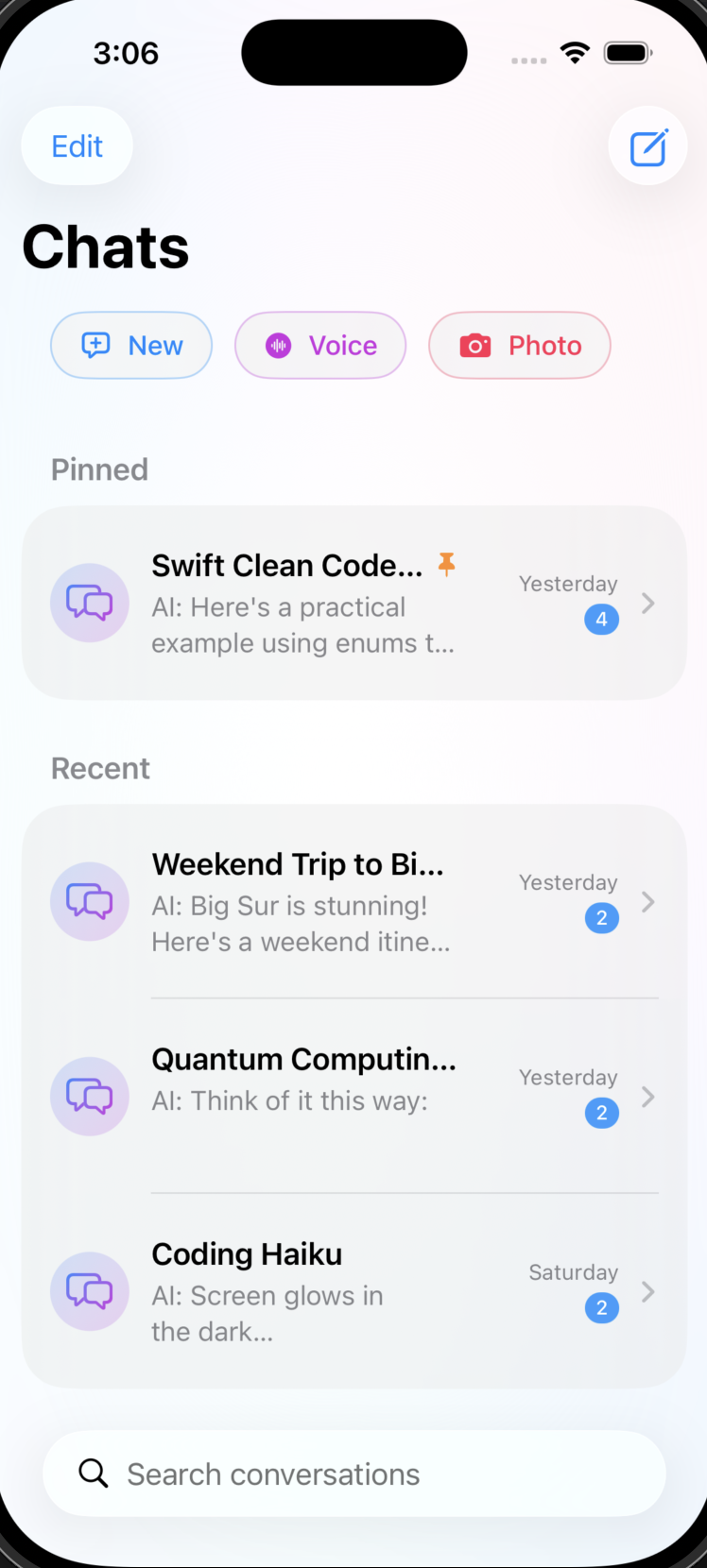Open Coding Haiku chat via its chevron
The height and width of the screenshot is (1568, 707).
point(649,1291)
